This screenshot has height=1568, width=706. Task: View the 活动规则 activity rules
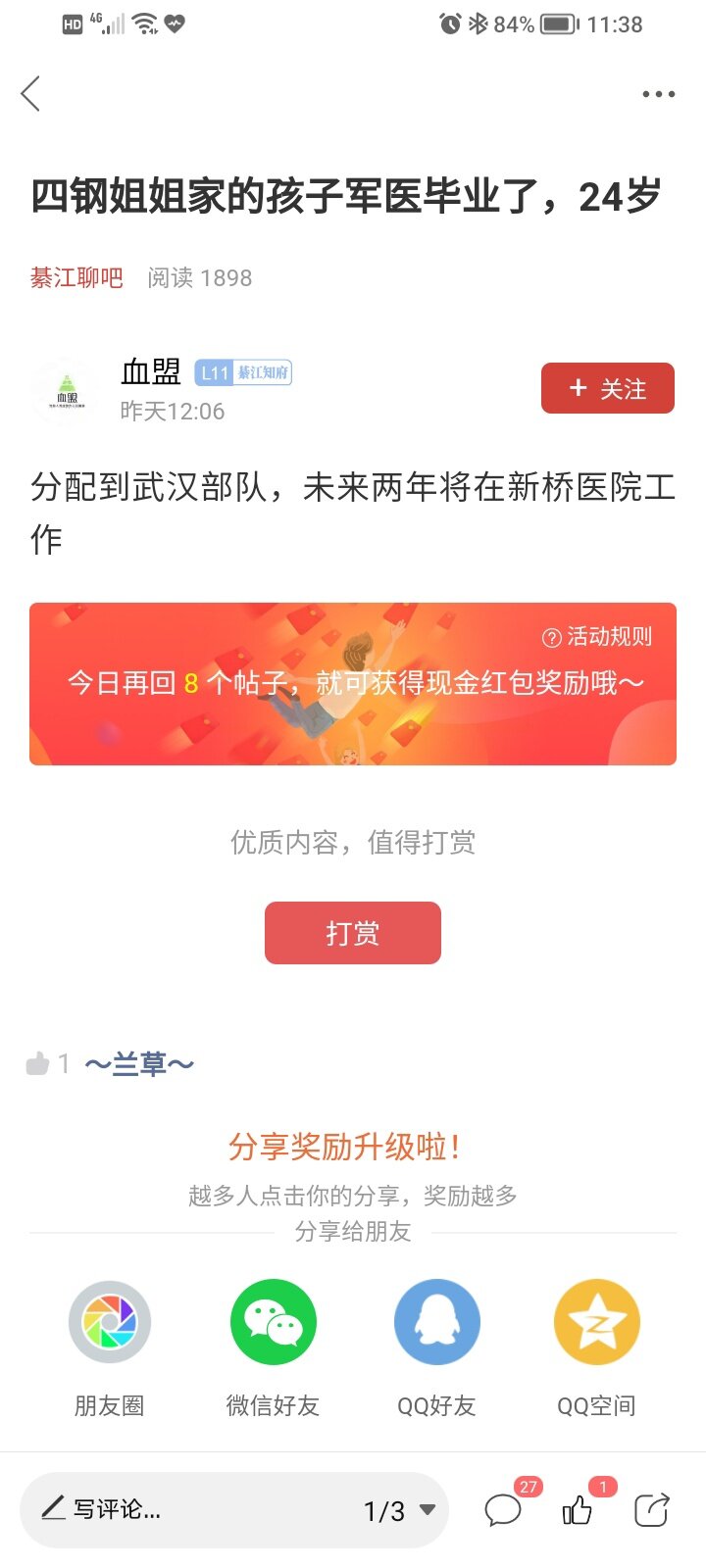click(x=598, y=637)
